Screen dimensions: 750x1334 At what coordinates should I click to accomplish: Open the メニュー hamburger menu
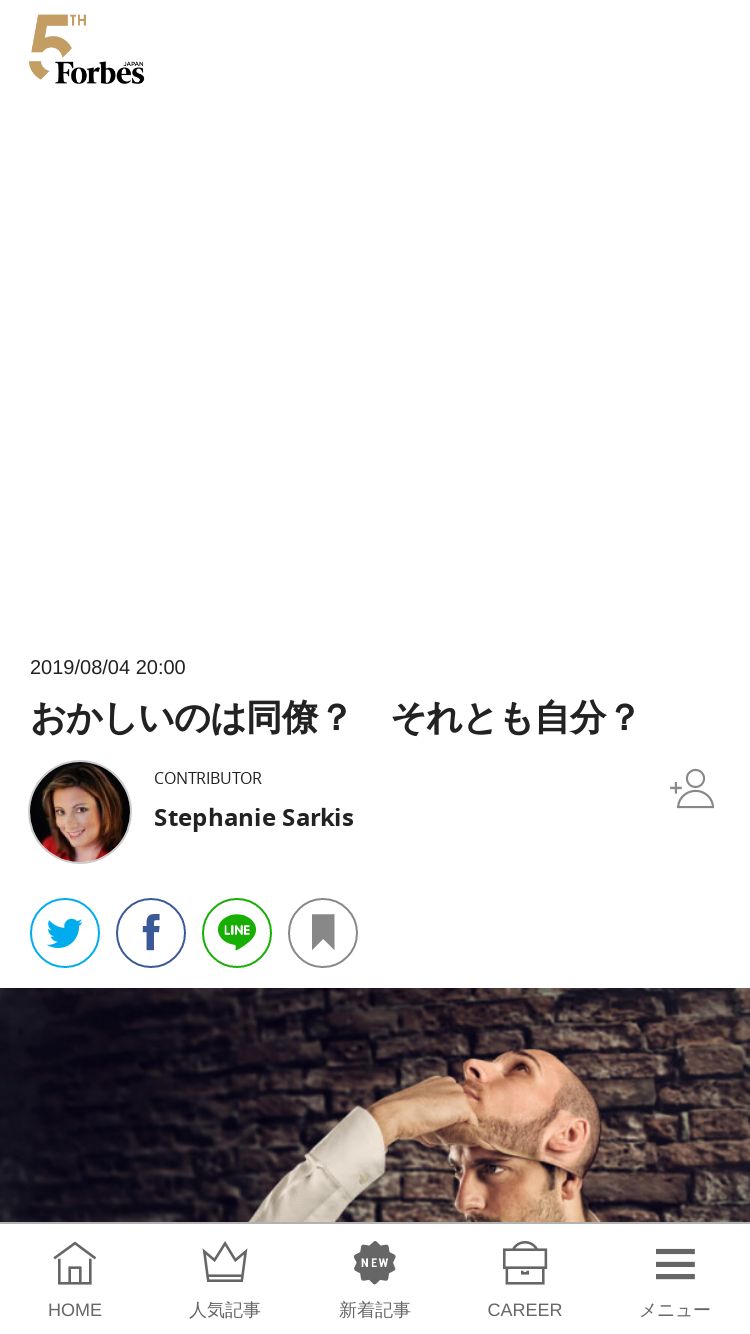[675, 1279]
